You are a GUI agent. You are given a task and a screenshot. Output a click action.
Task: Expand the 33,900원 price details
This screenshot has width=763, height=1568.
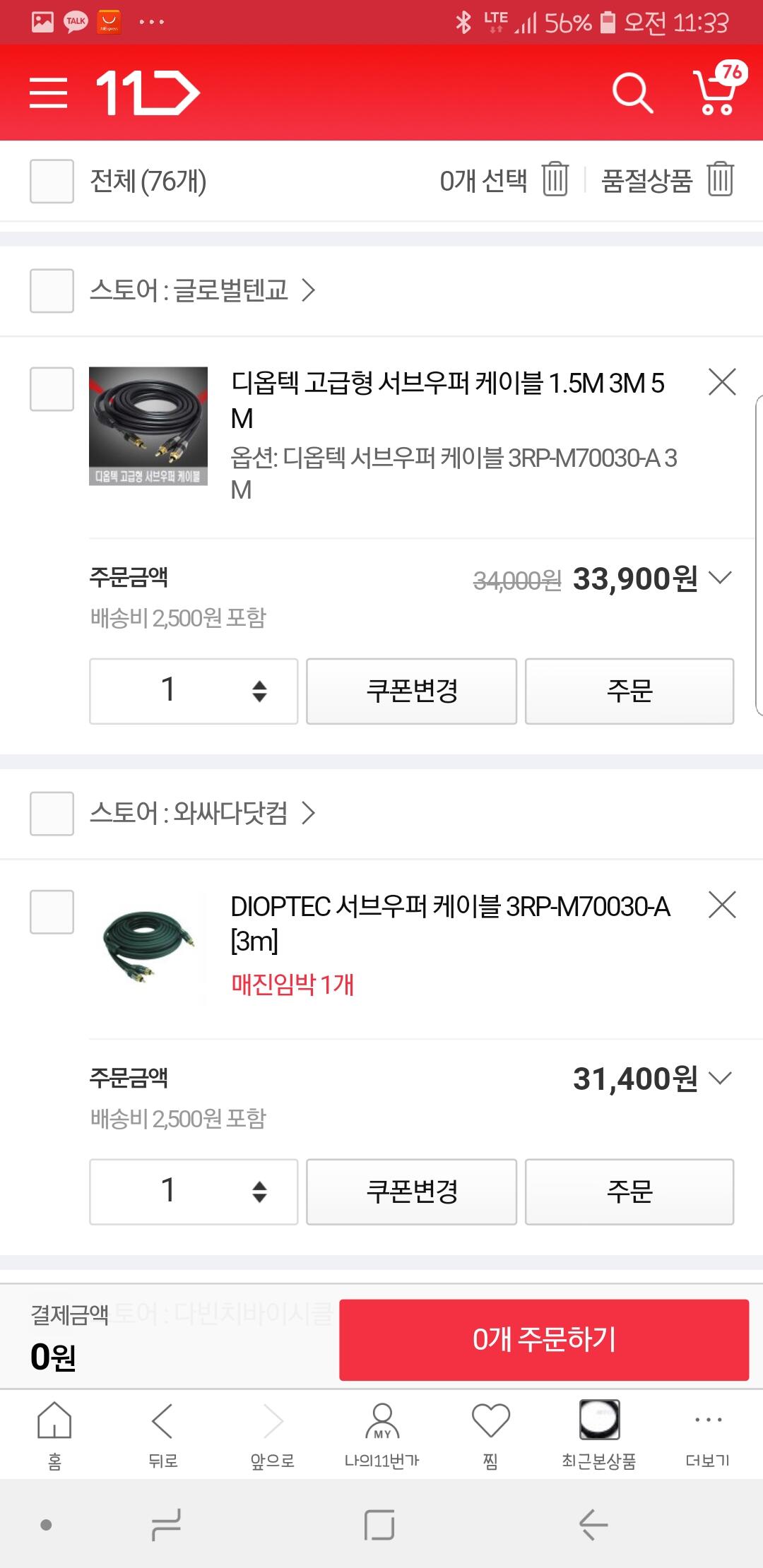point(721,578)
